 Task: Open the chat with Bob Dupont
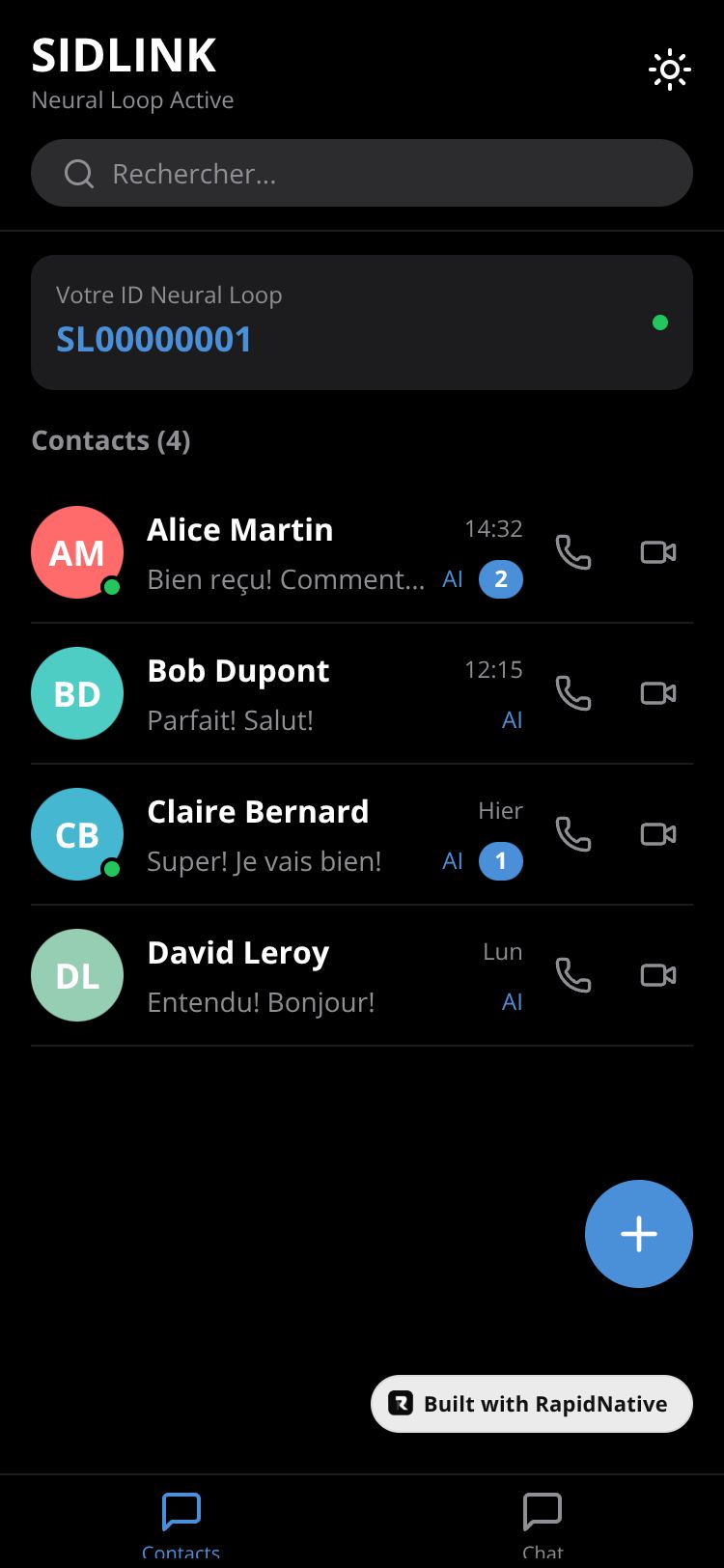(285, 693)
